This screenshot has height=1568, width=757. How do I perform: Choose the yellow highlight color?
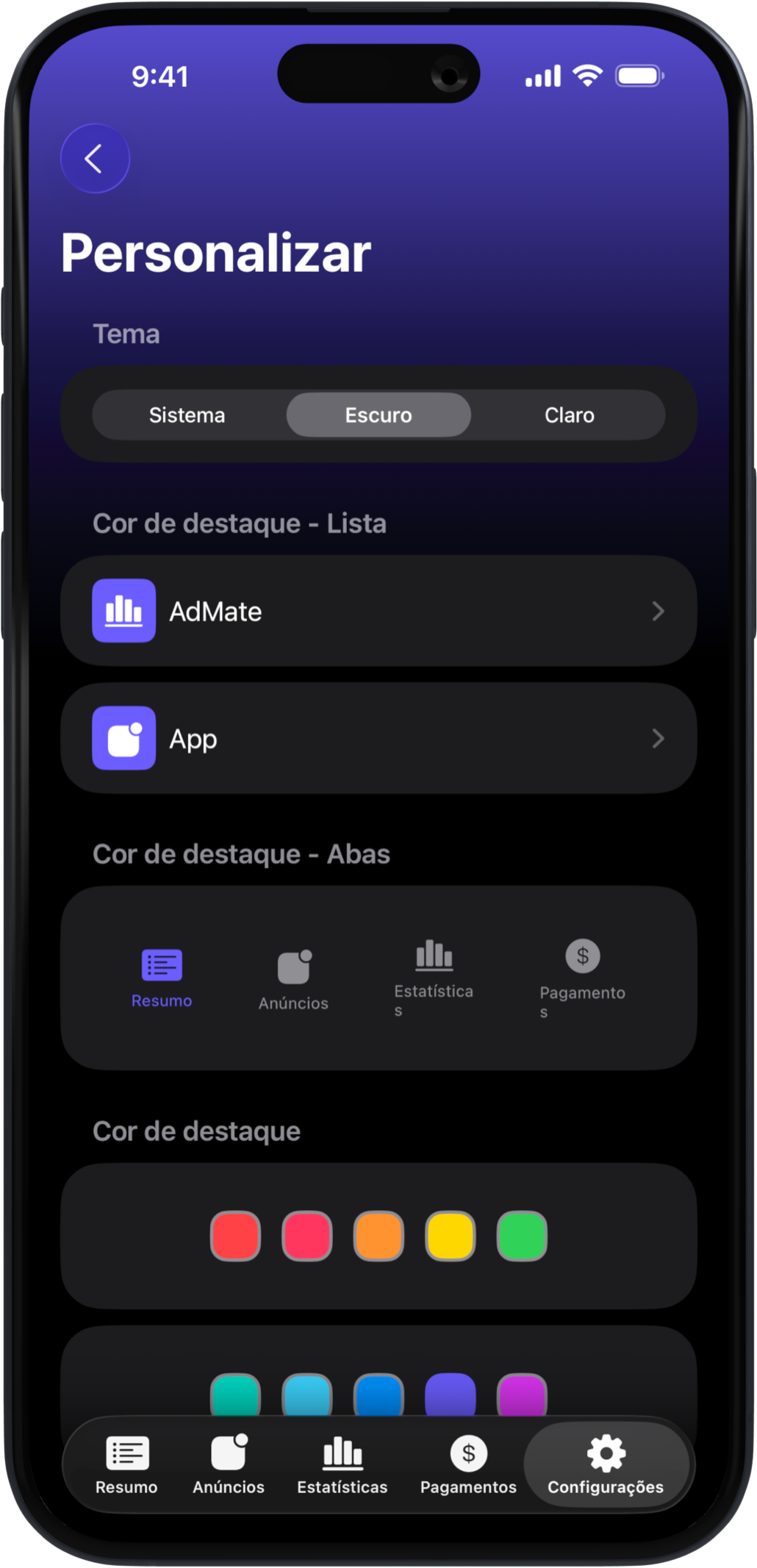tap(450, 1236)
